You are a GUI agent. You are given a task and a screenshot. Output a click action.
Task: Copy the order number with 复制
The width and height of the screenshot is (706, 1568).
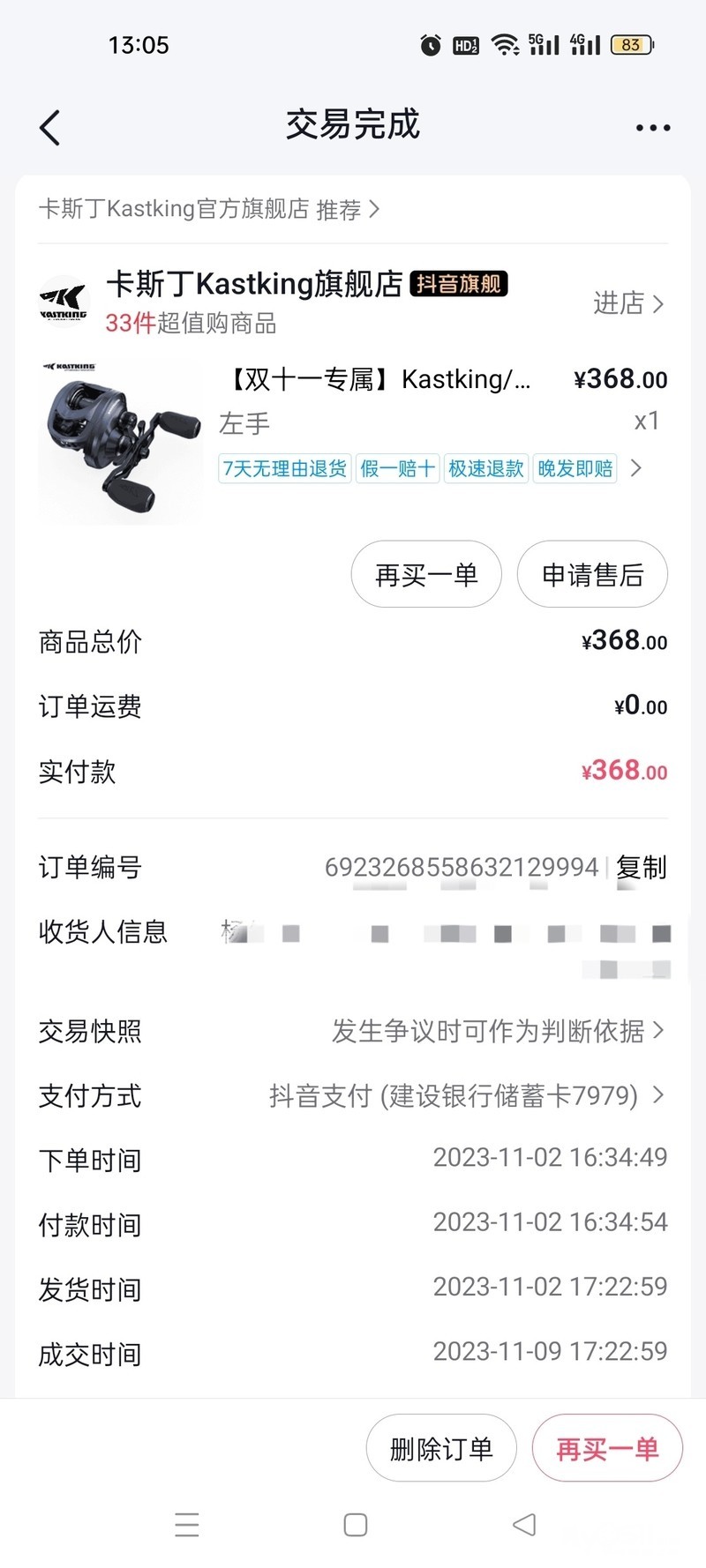click(x=642, y=867)
